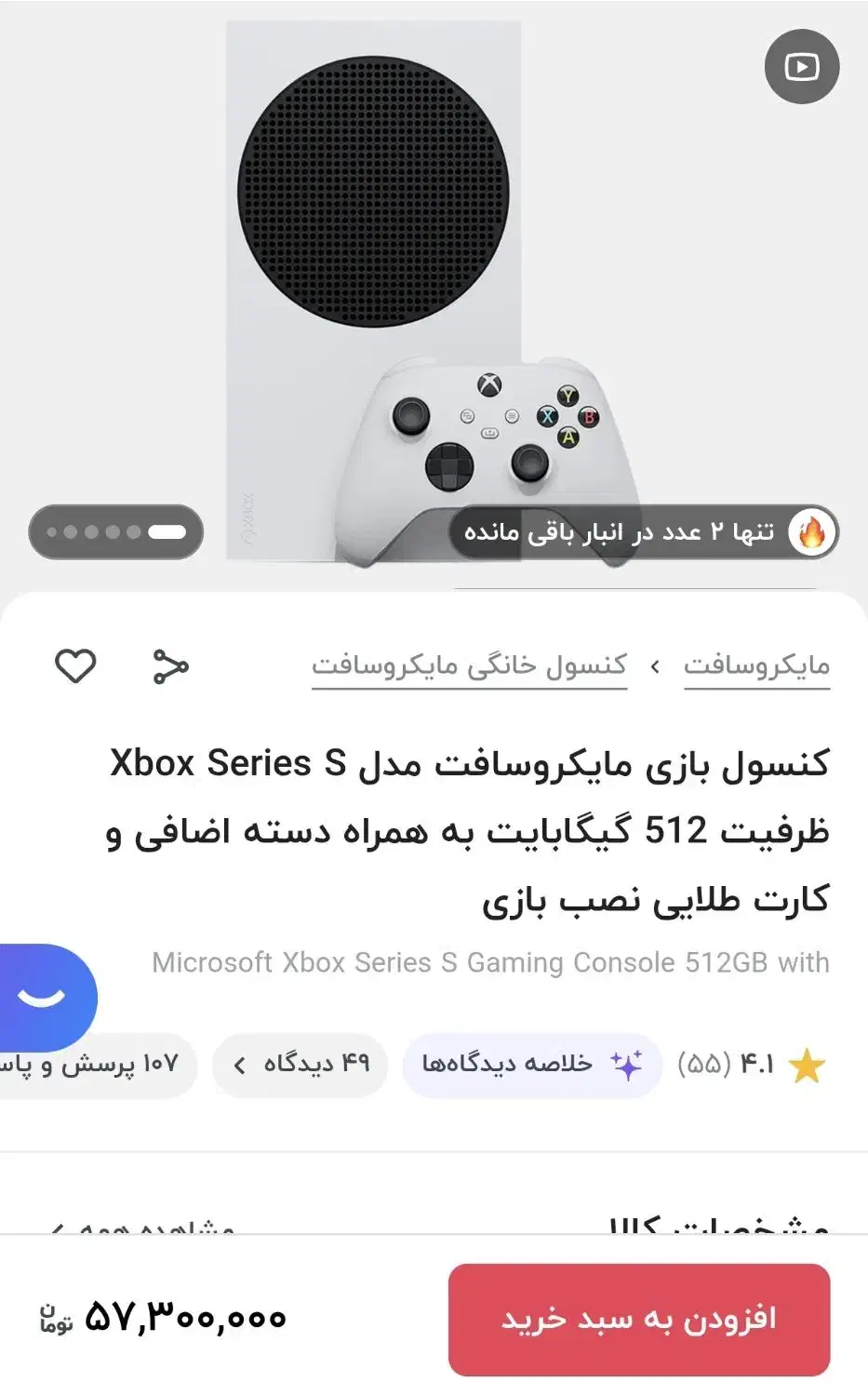
Task: Click the gold star rating icon
Action: point(808,1064)
